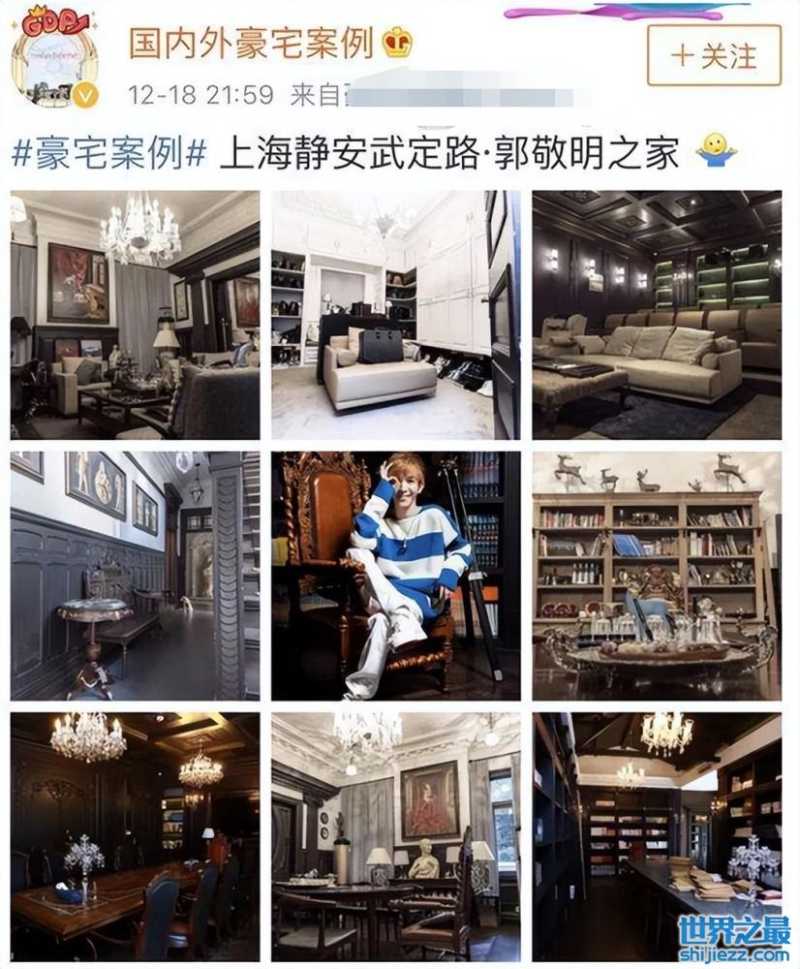
Task: View the photo of the person in the striped sweater
Action: (396, 576)
